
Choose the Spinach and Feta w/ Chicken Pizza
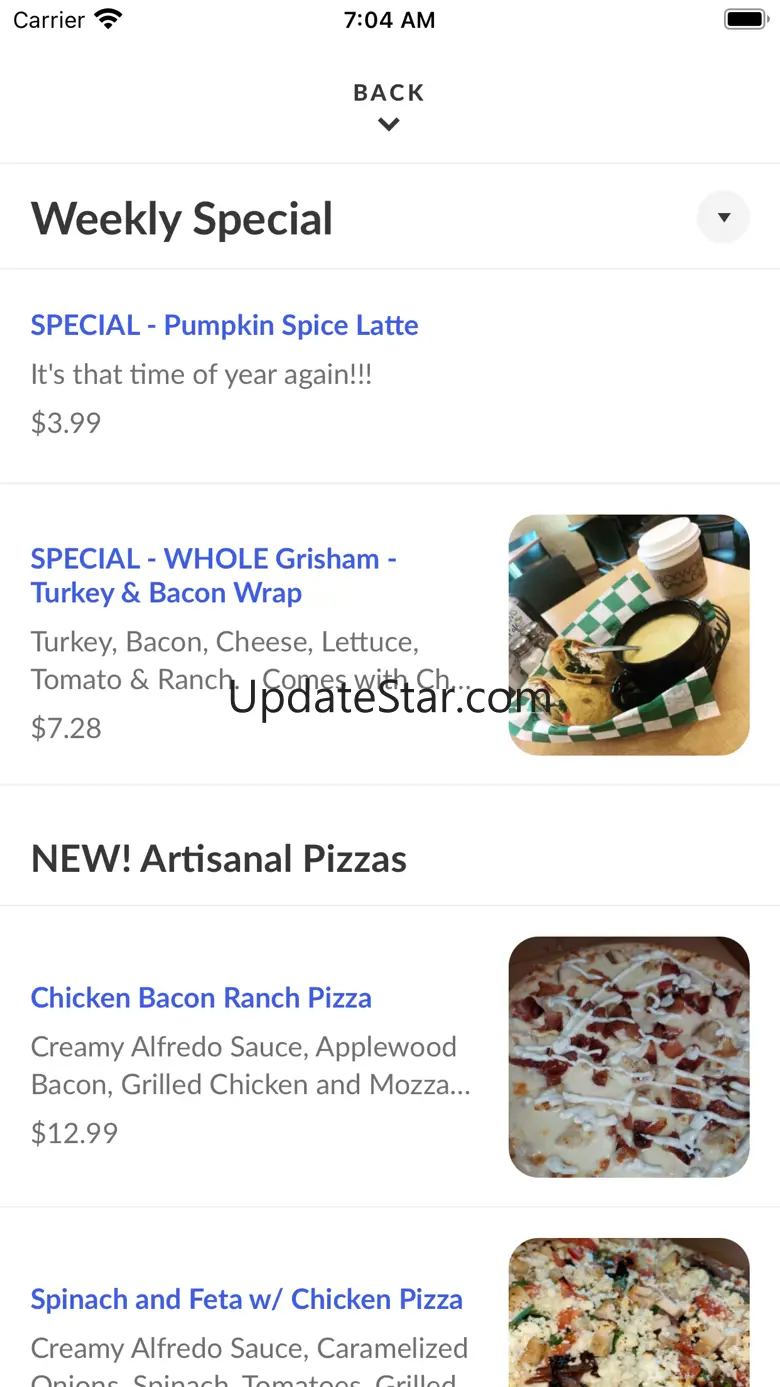[247, 1299]
